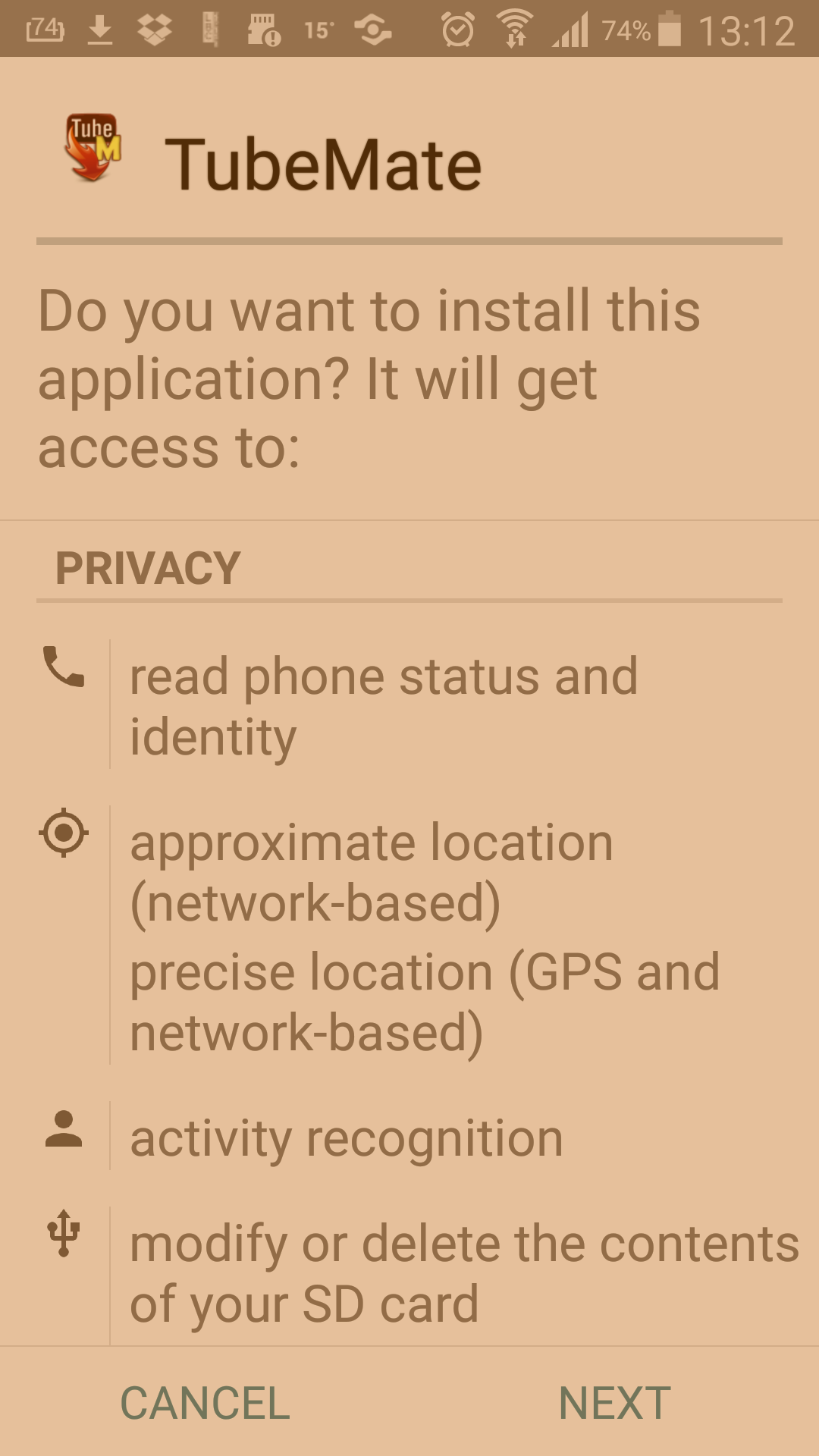View modify or delete SD card permission
The height and width of the screenshot is (1456, 819).
pos(464,1273)
